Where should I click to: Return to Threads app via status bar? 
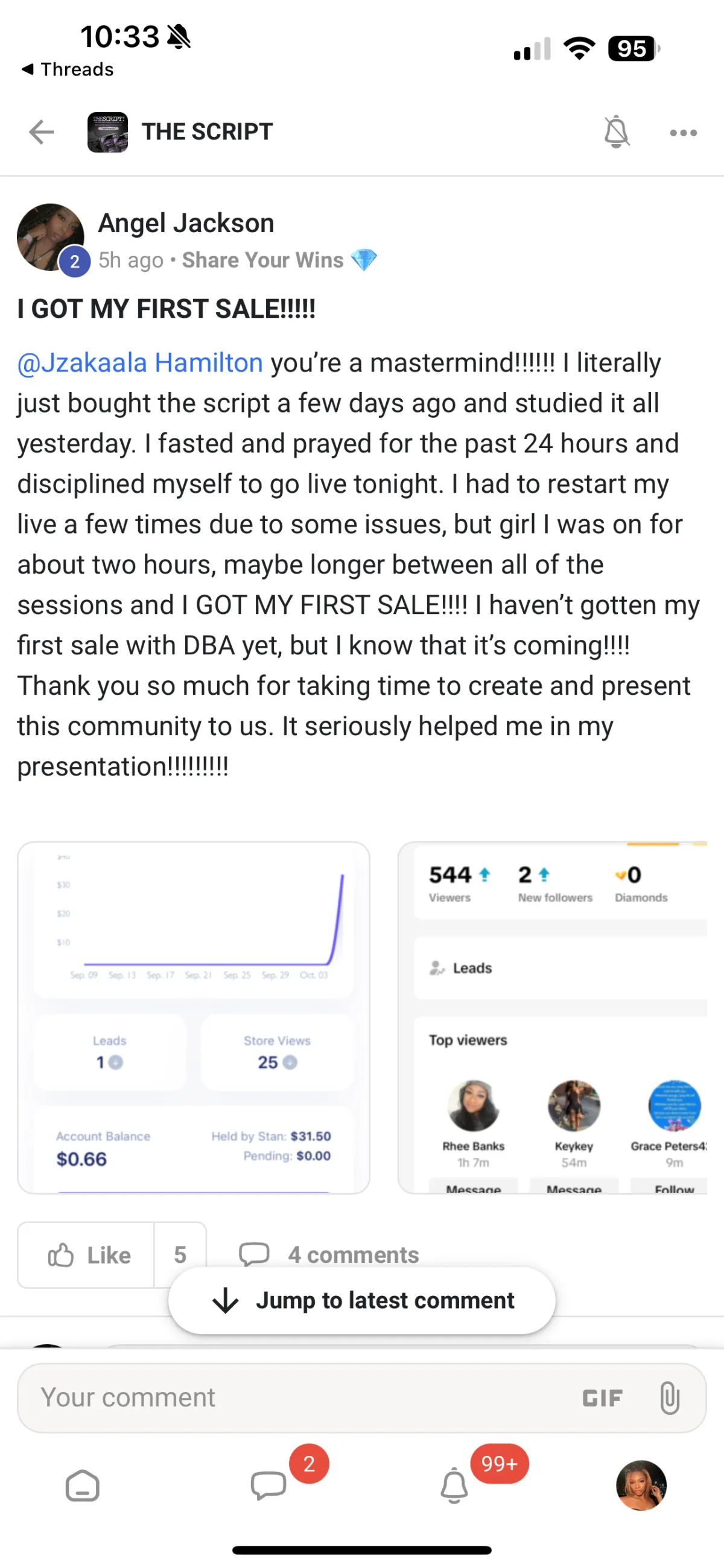[68, 69]
